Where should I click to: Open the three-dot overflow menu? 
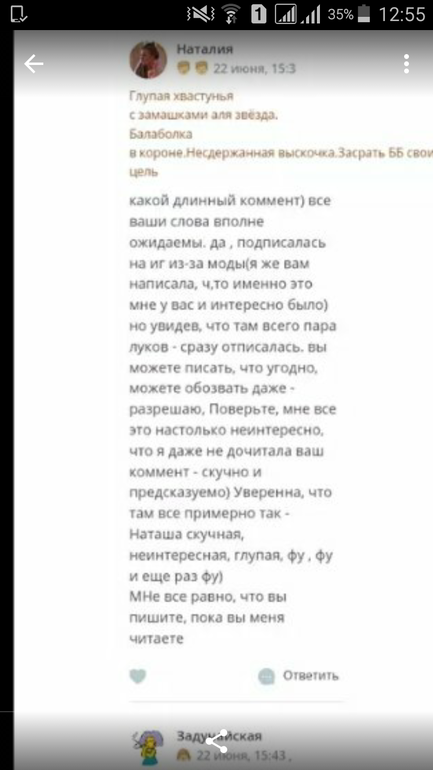tap(406, 64)
